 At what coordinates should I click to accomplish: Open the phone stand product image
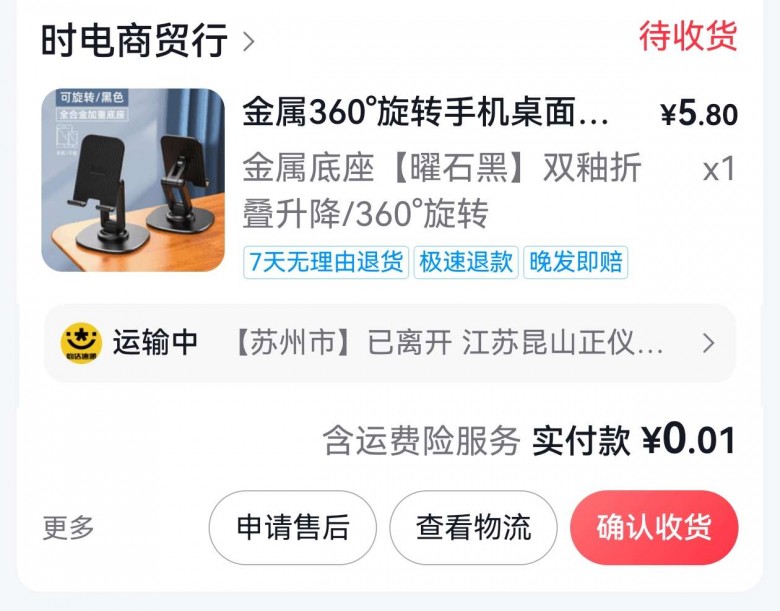[133, 180]
